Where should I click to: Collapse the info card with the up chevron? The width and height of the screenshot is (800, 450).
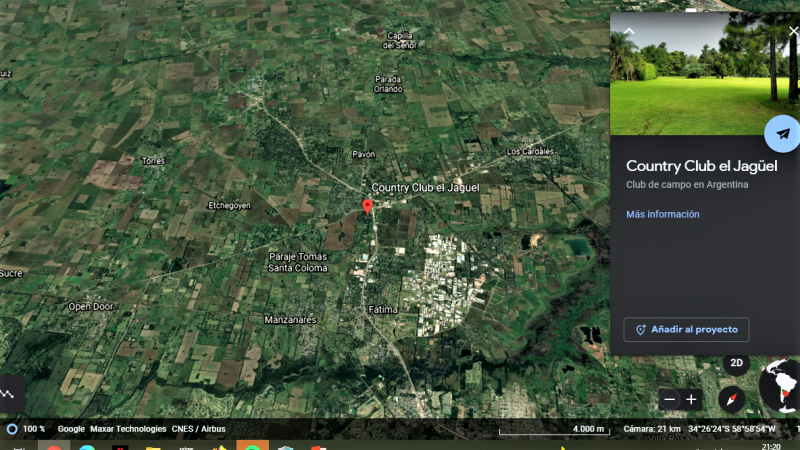629,31
